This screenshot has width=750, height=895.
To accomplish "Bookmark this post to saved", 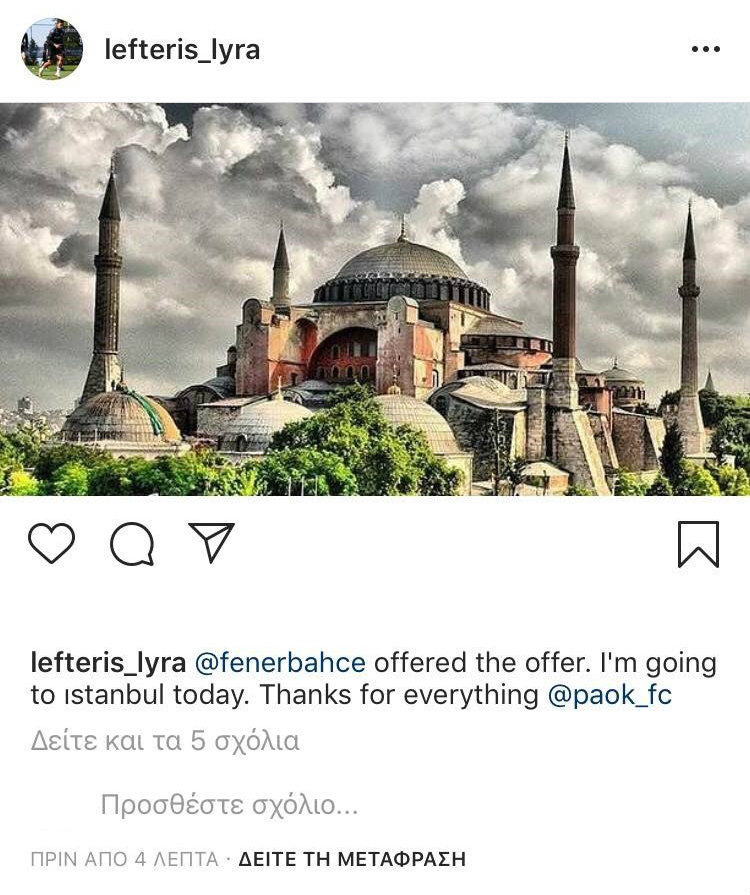I will point(698,544).
